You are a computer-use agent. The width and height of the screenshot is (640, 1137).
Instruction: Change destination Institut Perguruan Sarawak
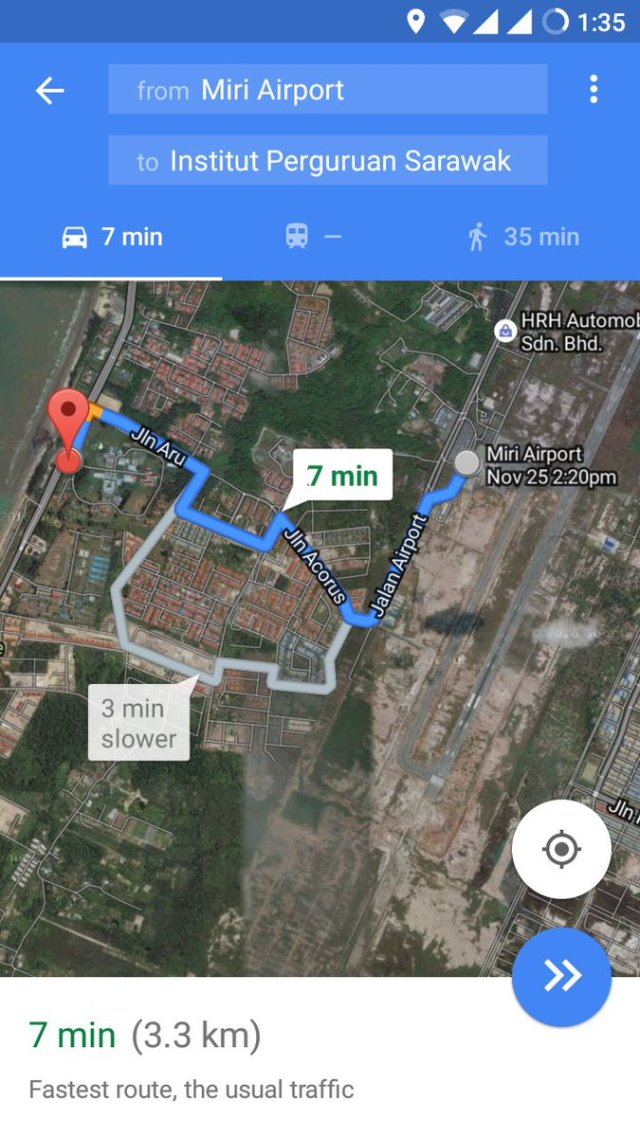327,161
